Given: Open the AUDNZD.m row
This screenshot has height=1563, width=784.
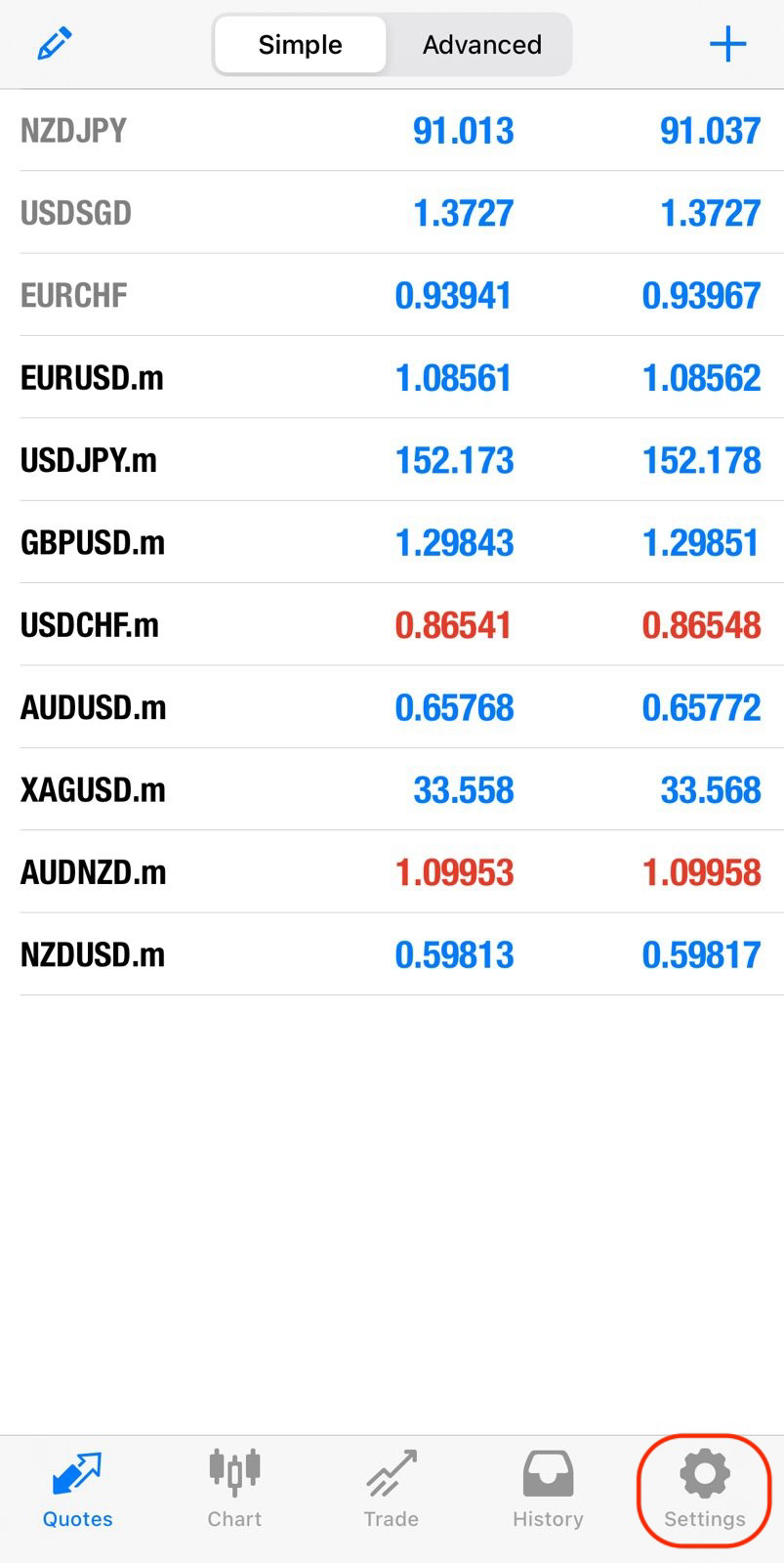Looking at the screenshot, I should pyautogui.click(x=392, y=872).
